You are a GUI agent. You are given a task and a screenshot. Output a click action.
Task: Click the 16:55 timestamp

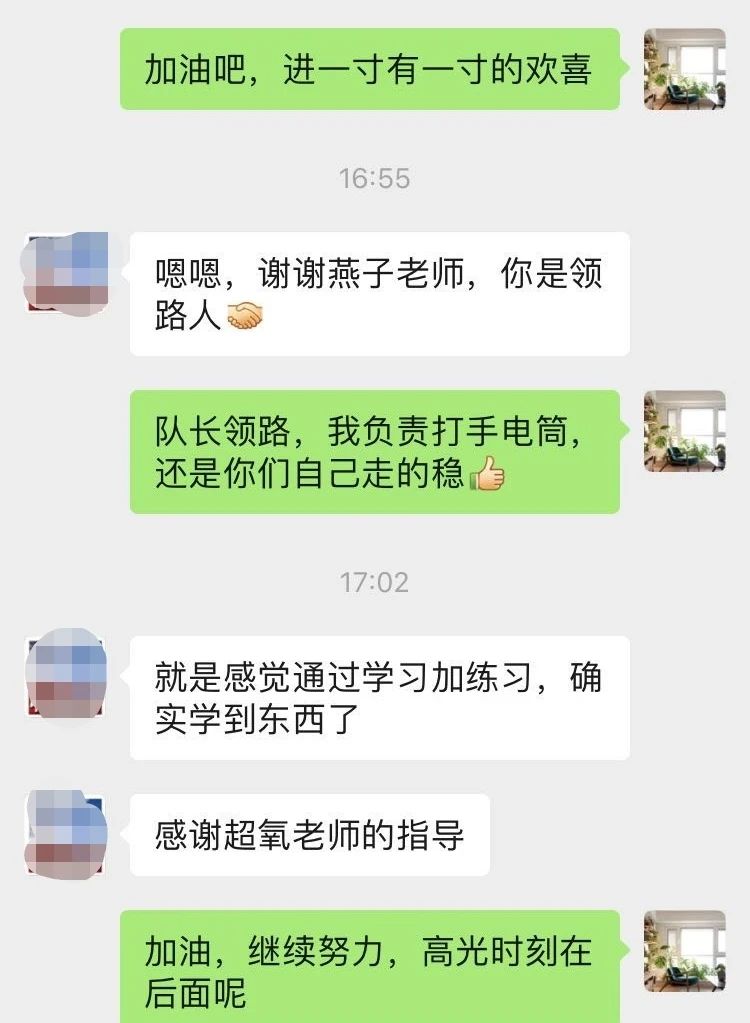[x=375, y=176]
